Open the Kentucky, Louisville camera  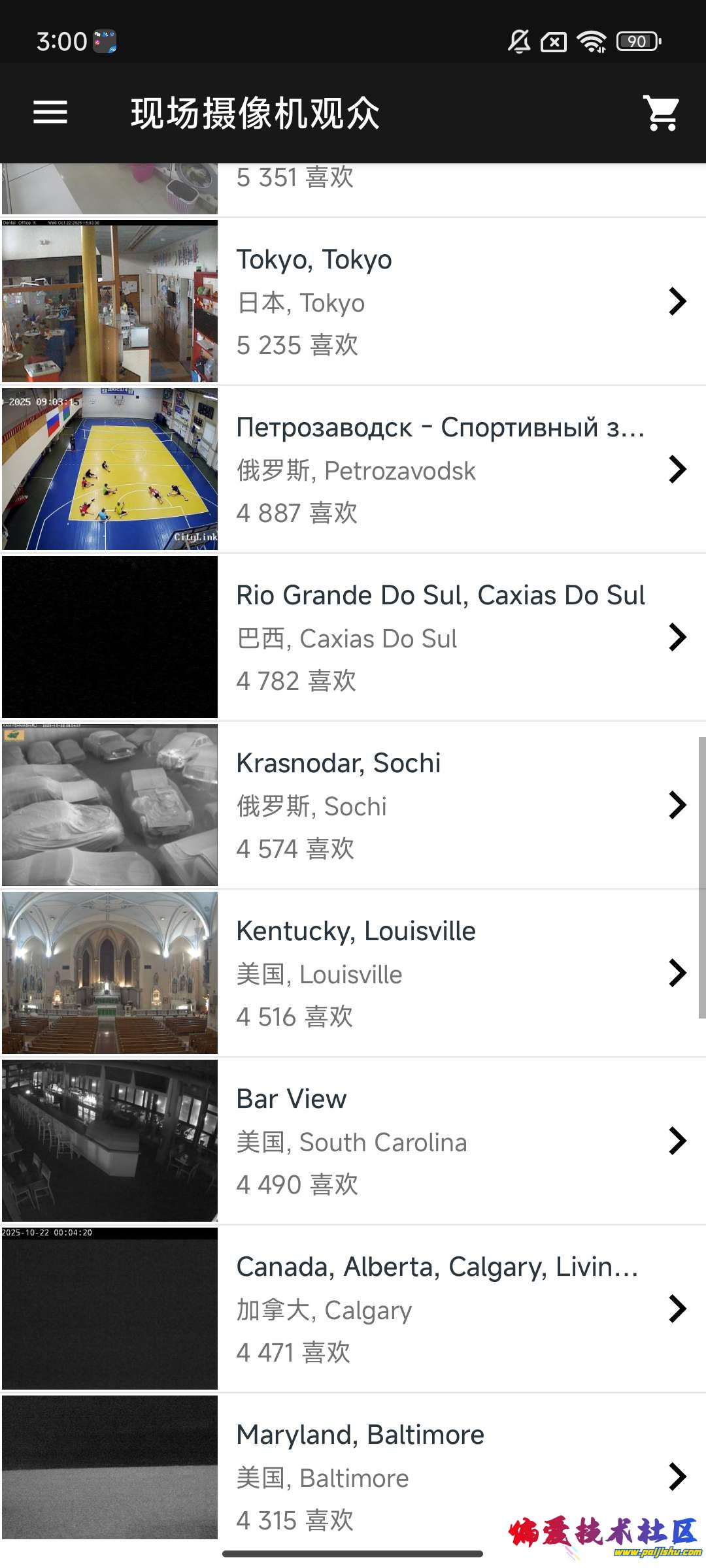coord(353,973)
